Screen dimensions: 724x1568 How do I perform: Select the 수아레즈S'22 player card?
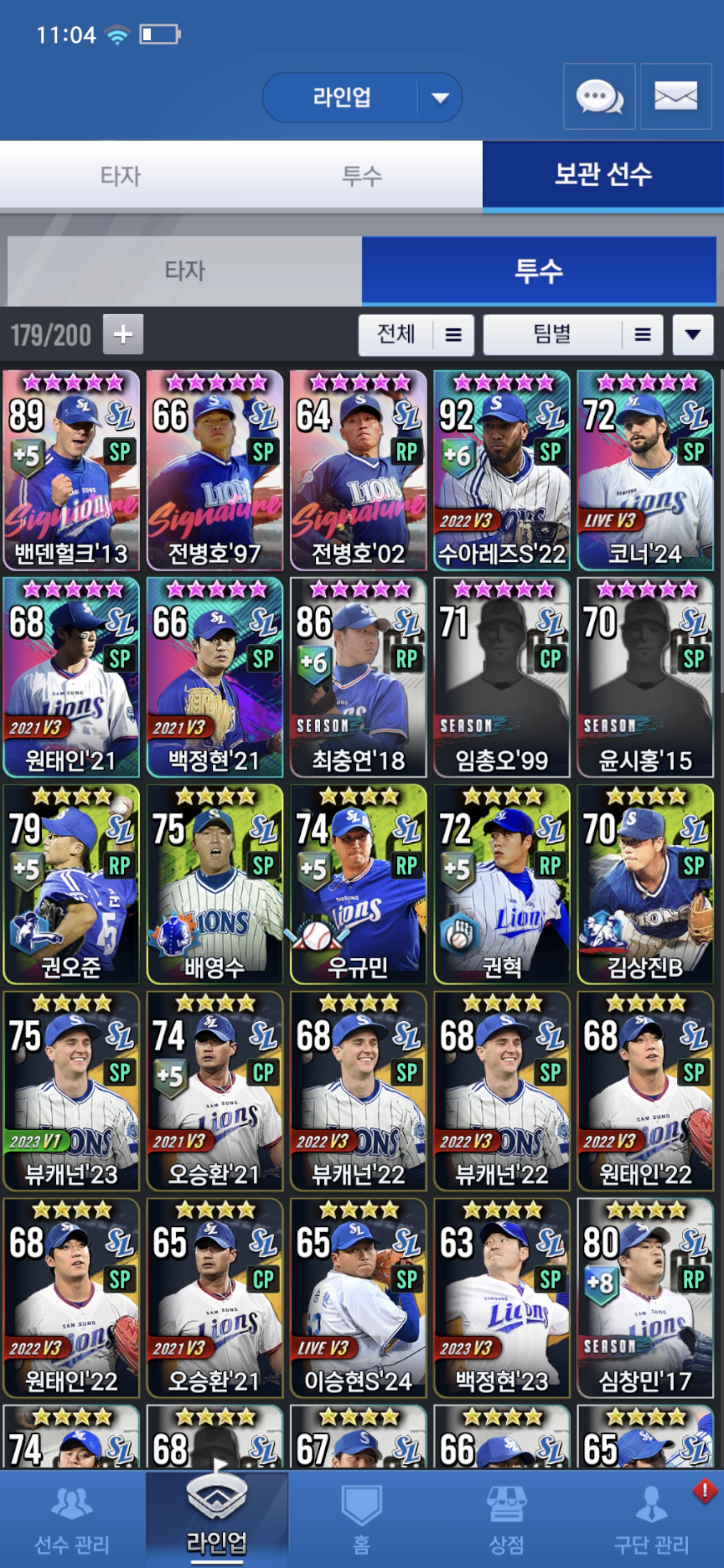pyautogui.click(x=502, y=470)
